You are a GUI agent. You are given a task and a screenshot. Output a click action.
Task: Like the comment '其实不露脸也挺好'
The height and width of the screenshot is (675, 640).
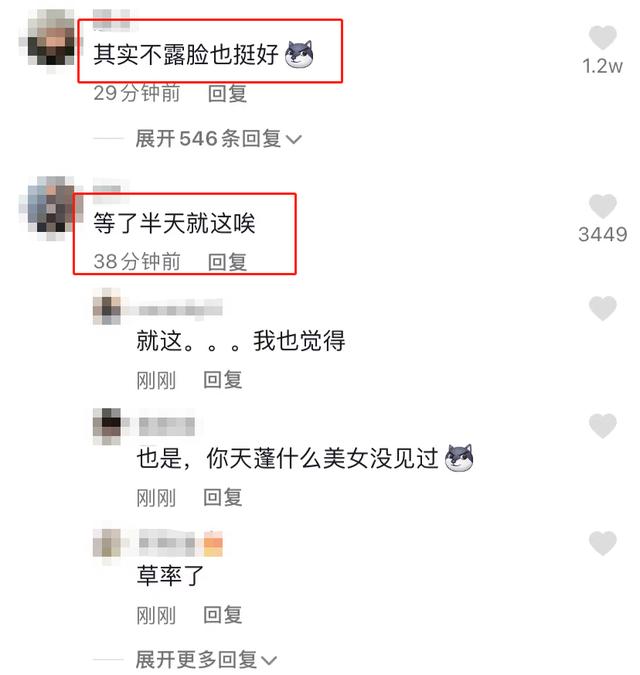[x=602, y=40]
